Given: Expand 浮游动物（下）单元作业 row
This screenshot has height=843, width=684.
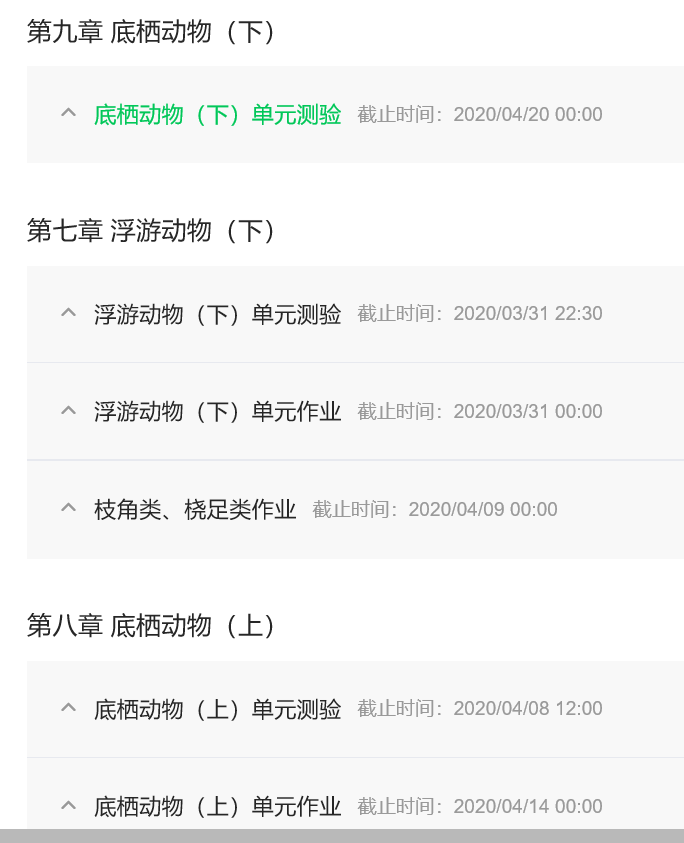Looking at the screenshot, I should [x=68, y=411].
